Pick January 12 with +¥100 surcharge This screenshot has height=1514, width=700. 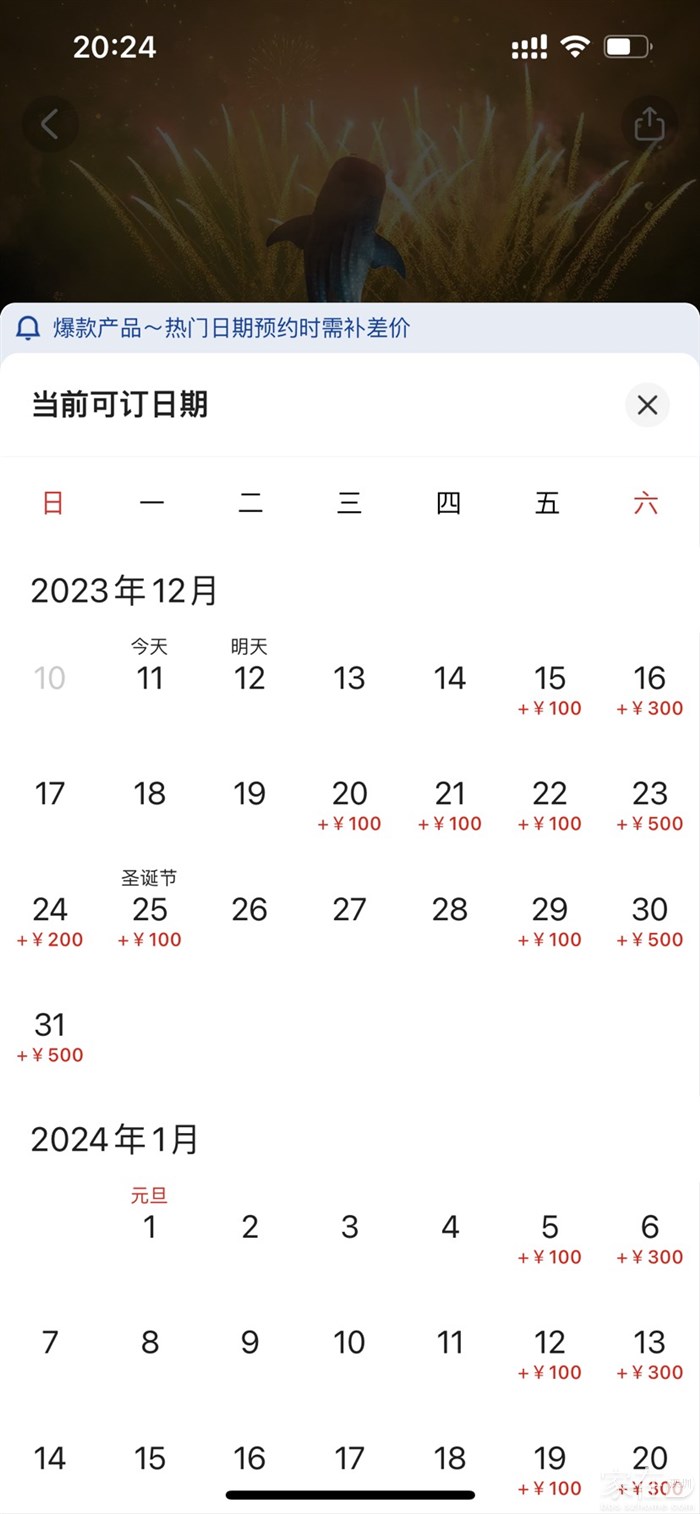pos(549,1352)
